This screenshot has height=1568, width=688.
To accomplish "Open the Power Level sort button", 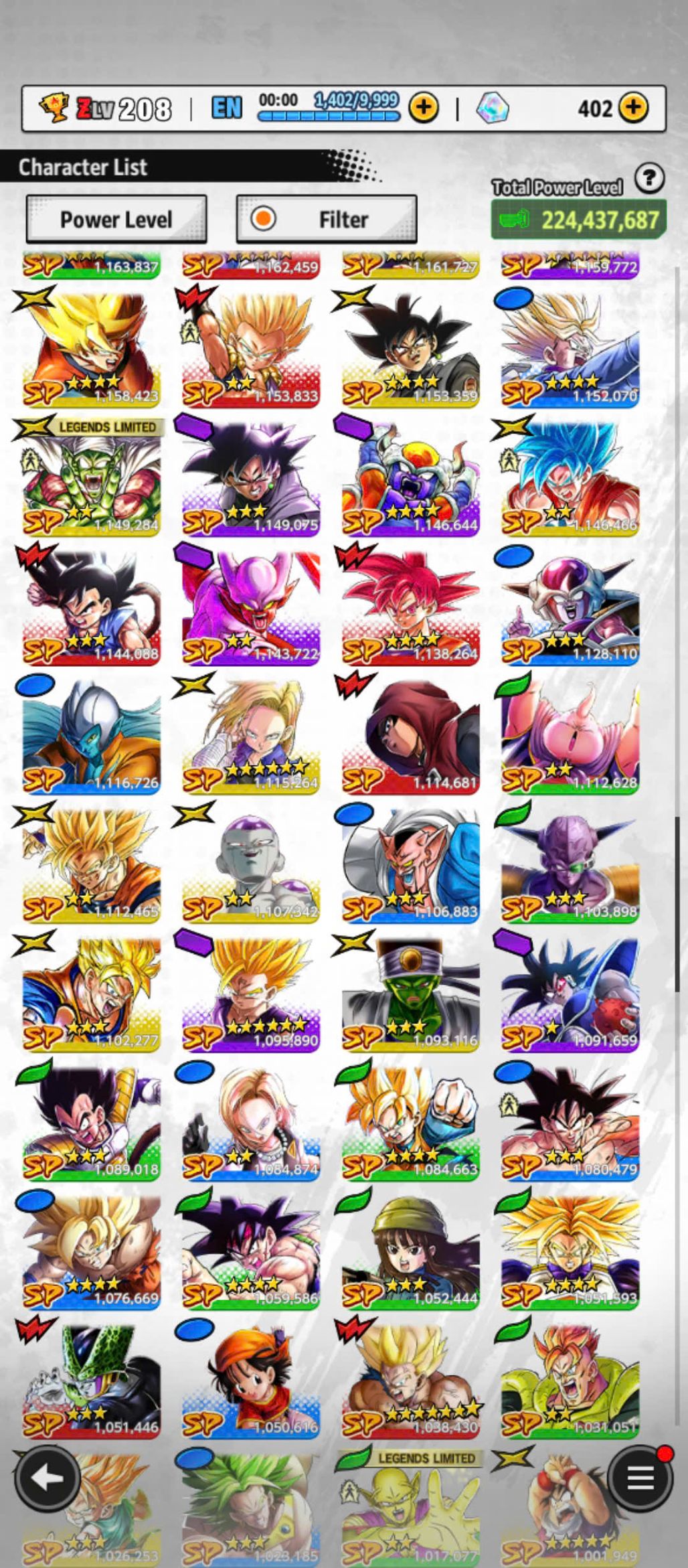I will pos(116,220).
